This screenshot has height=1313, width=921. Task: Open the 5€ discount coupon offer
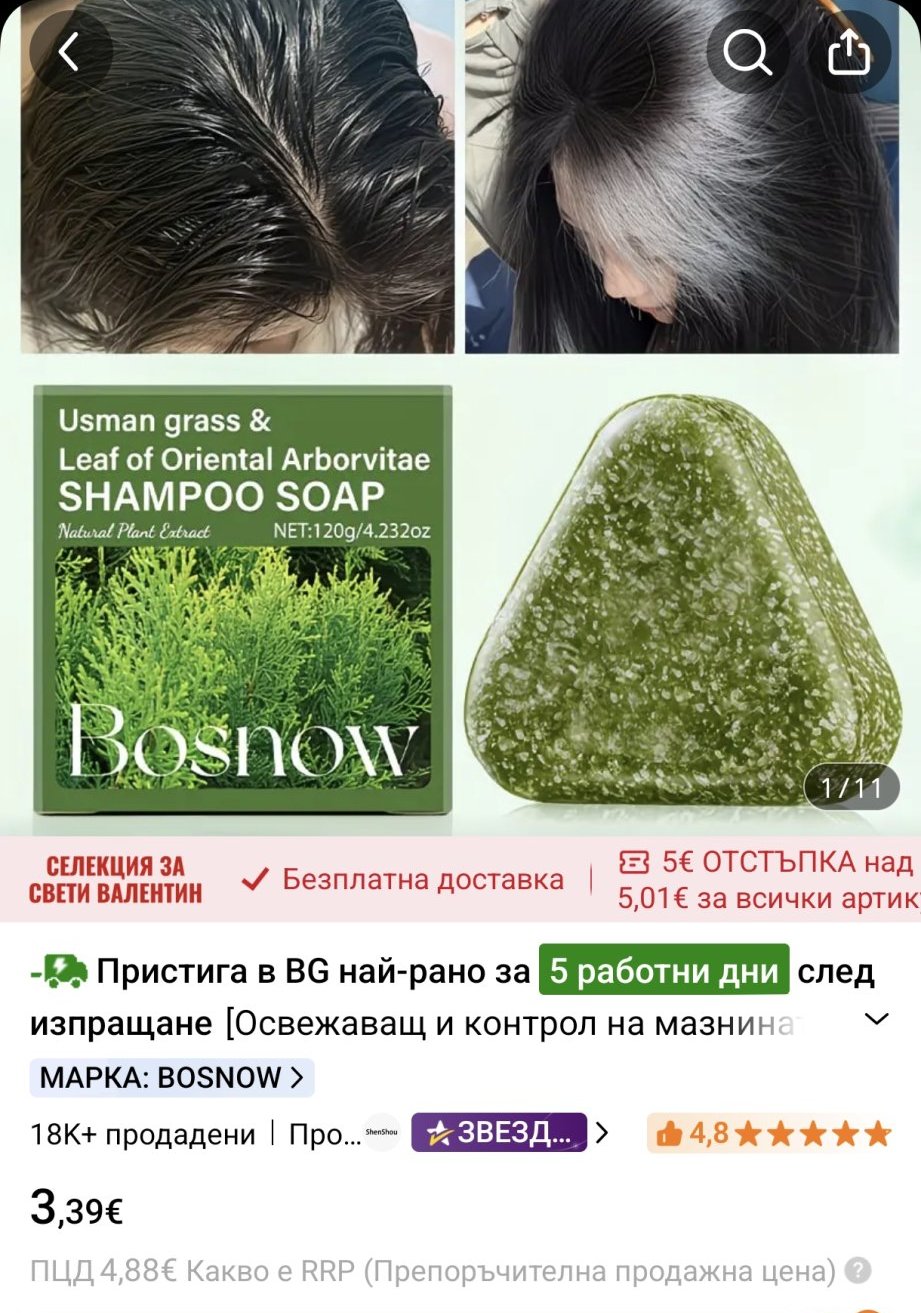pyautogui.click(x=767, y=880)
